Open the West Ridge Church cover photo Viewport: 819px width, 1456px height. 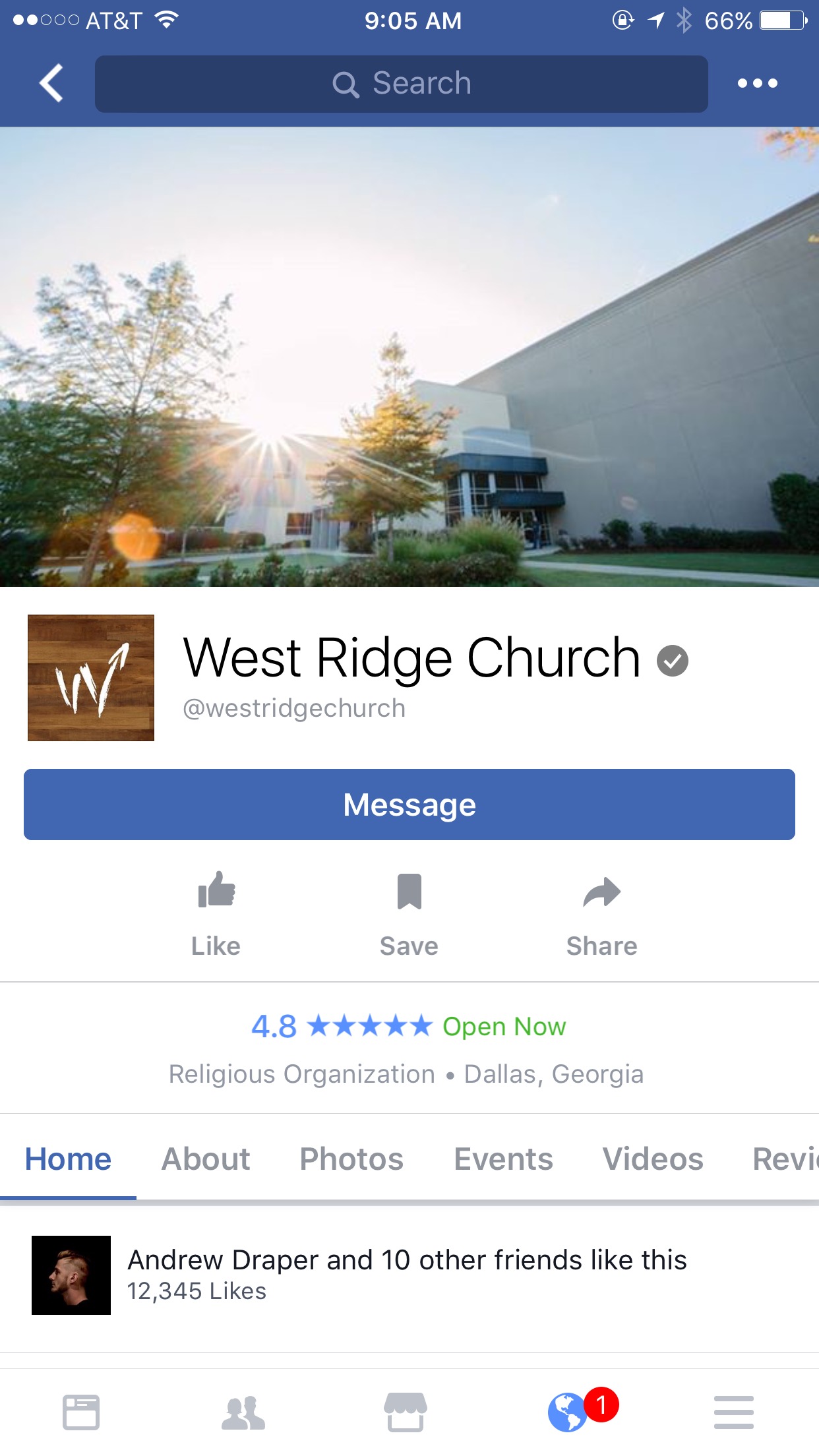[409, 357]
